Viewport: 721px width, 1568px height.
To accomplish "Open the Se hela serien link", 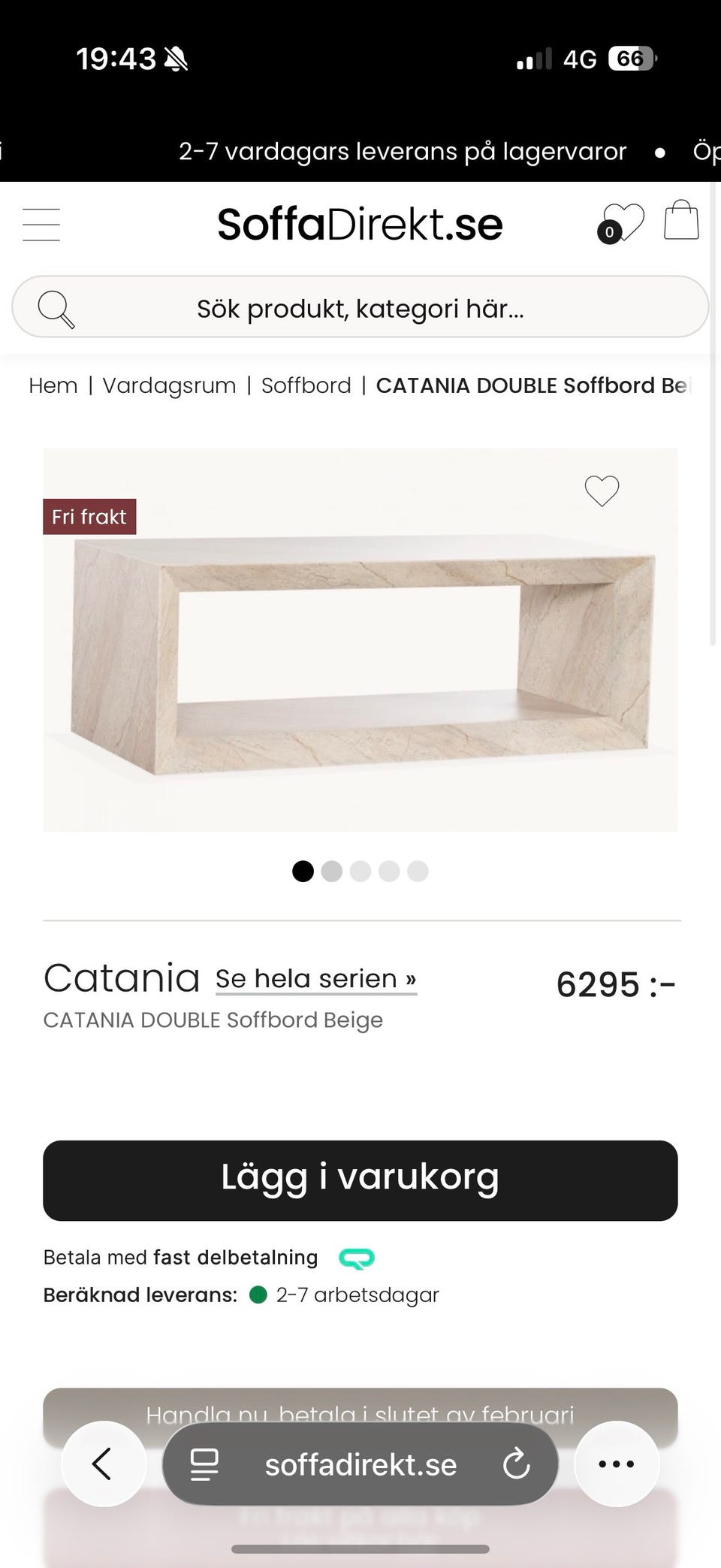I will click(315, 978).
